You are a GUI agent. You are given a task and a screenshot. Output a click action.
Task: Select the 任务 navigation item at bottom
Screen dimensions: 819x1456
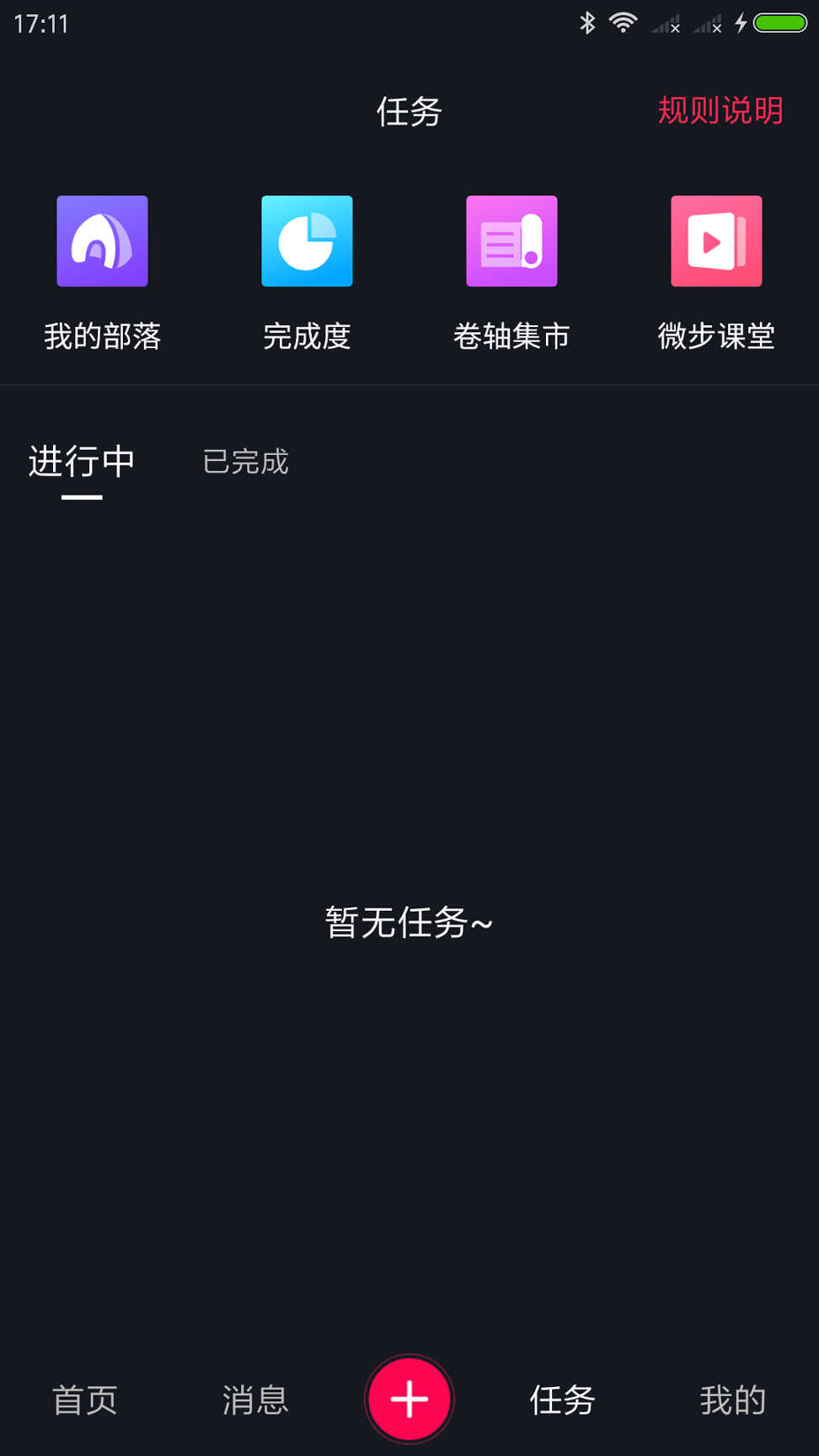point(562,1400)
